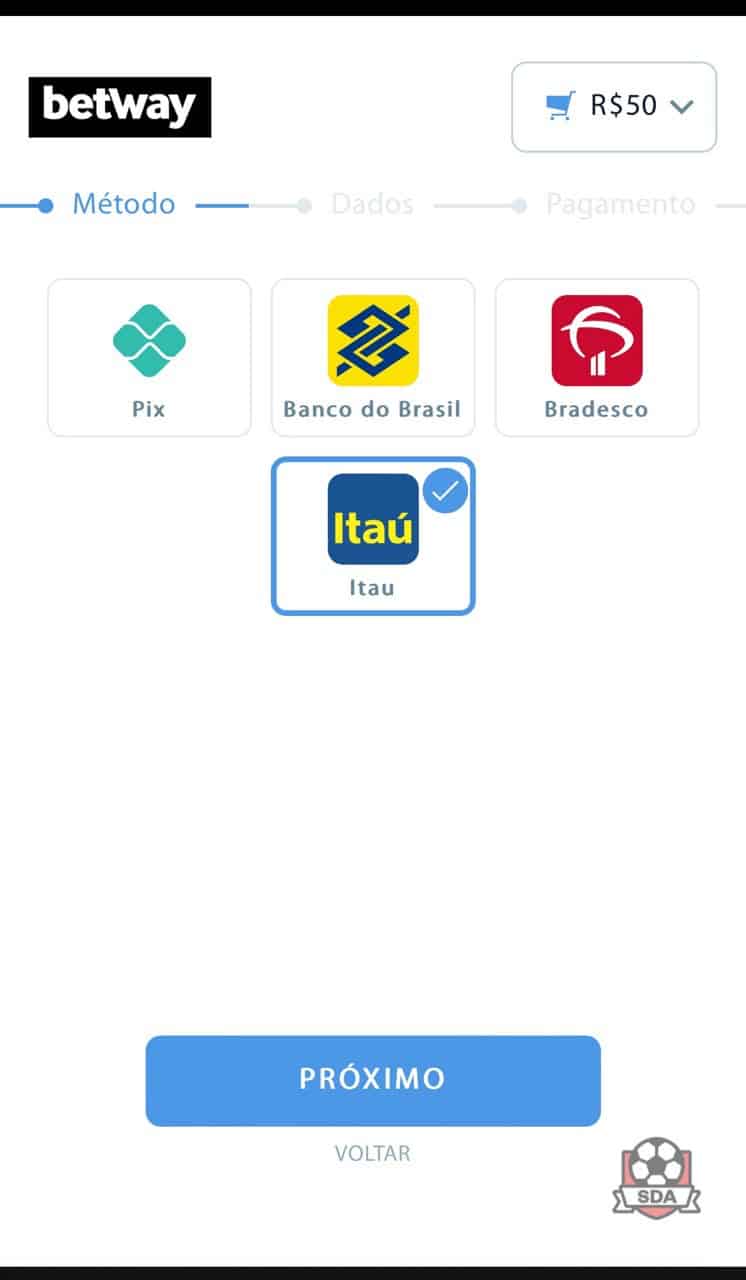Image resolution: width=746 pixels, height=1280 pixels.
Task: Choose Banco do Brasil option
Action: (x=373, y=357)
